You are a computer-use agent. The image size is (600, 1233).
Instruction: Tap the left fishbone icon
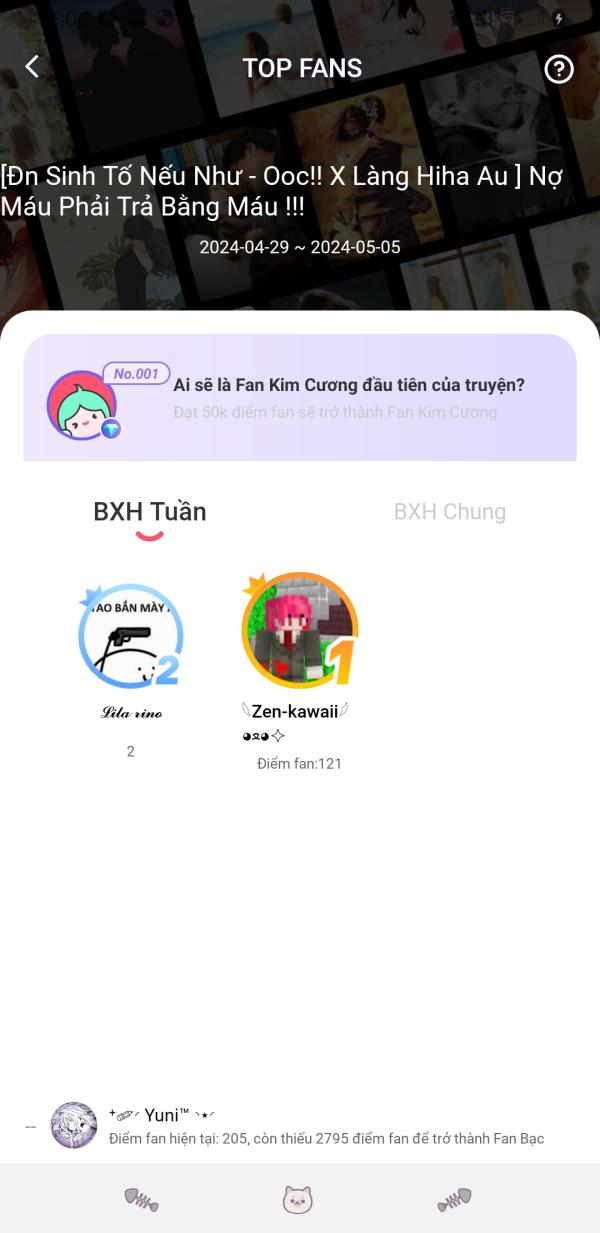(x=141, y=1199)
